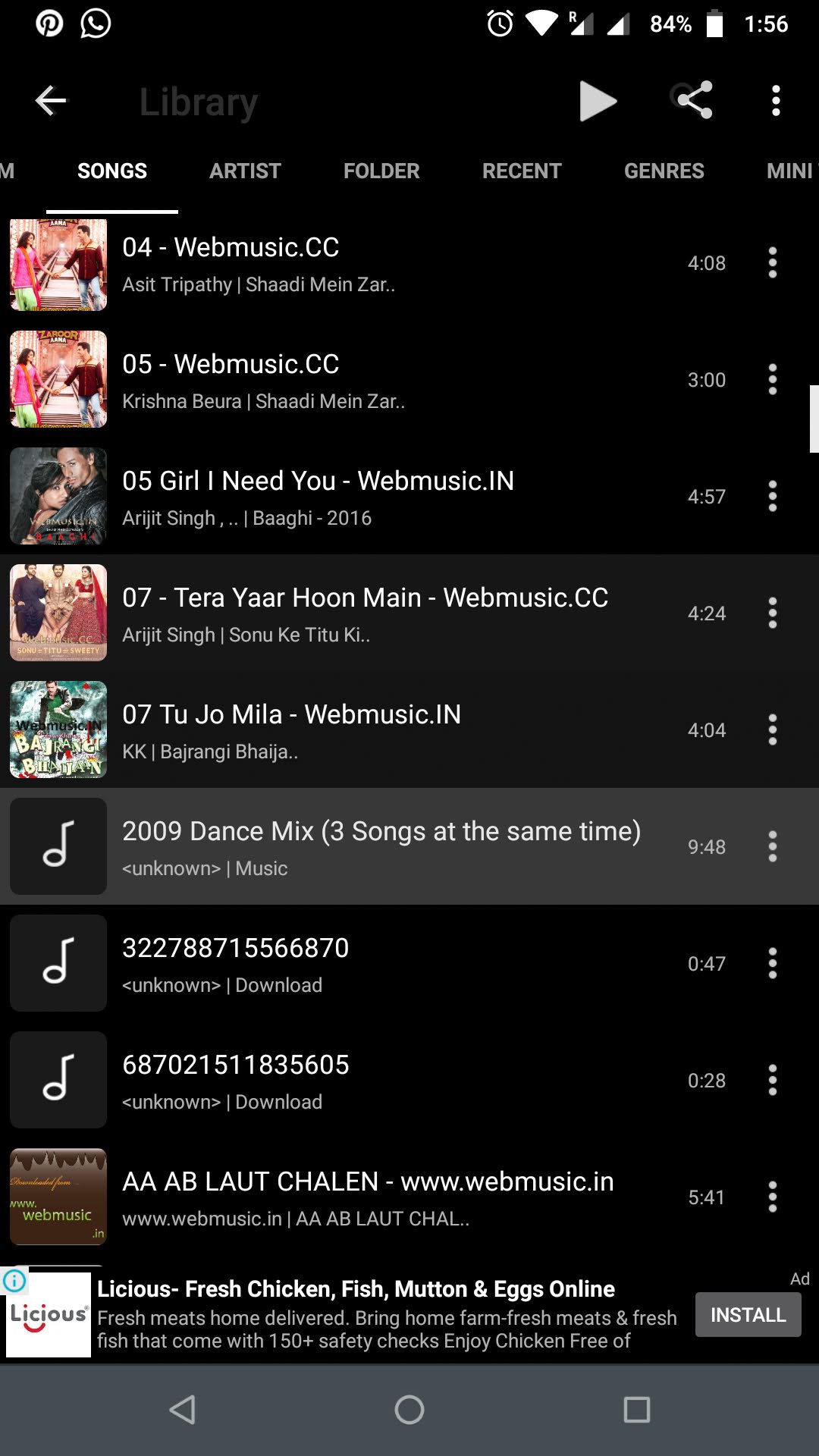Open the ad info icon
Image resolution: width=819 pixels, height=1456 pixels.
(x=14, y=1281)
